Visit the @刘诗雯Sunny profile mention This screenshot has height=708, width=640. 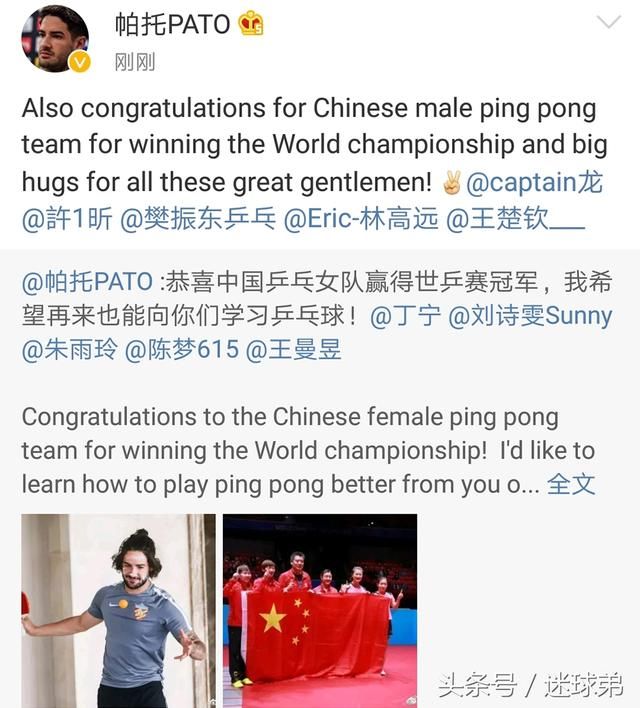coord(529,317)
